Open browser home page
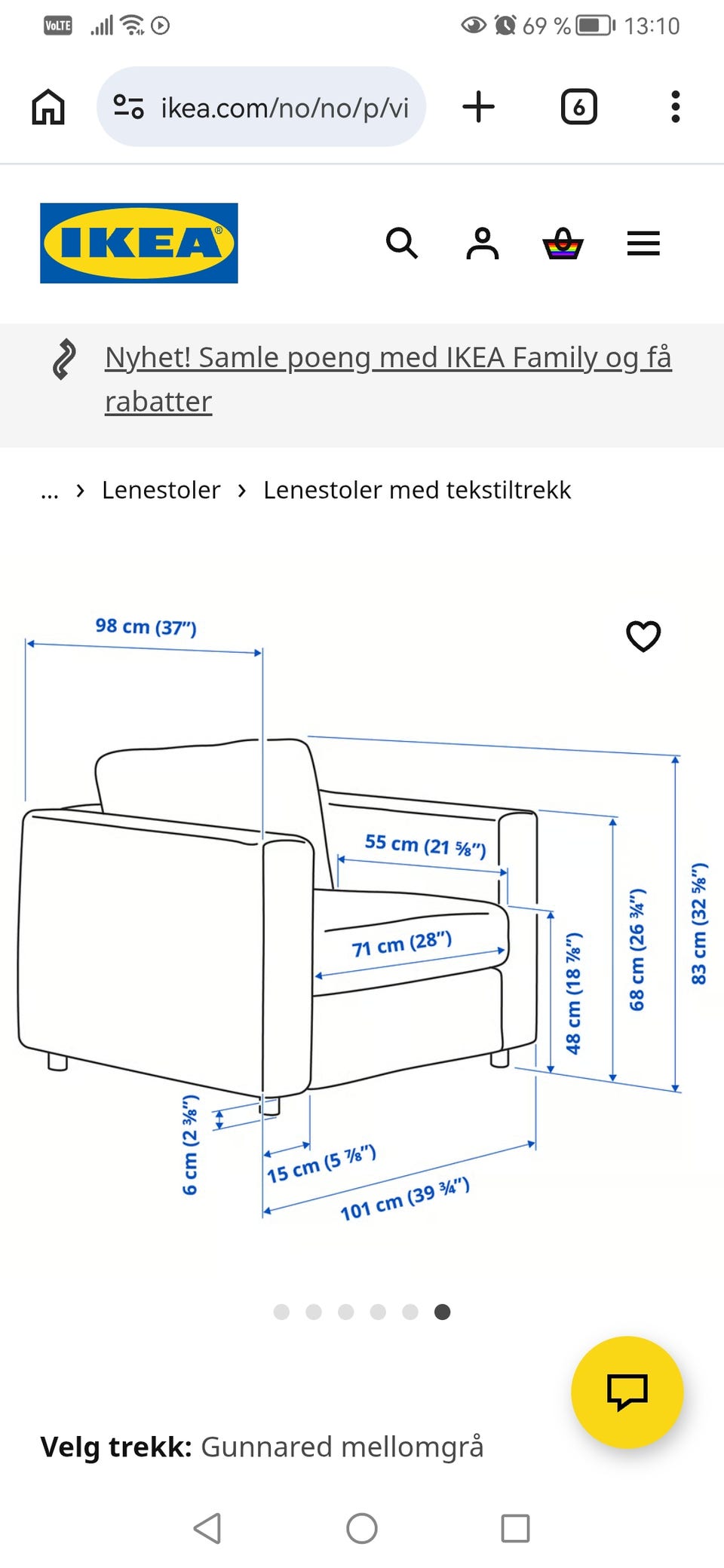Viewport: 724px width, 1568px height. click(x=47, y=106)
